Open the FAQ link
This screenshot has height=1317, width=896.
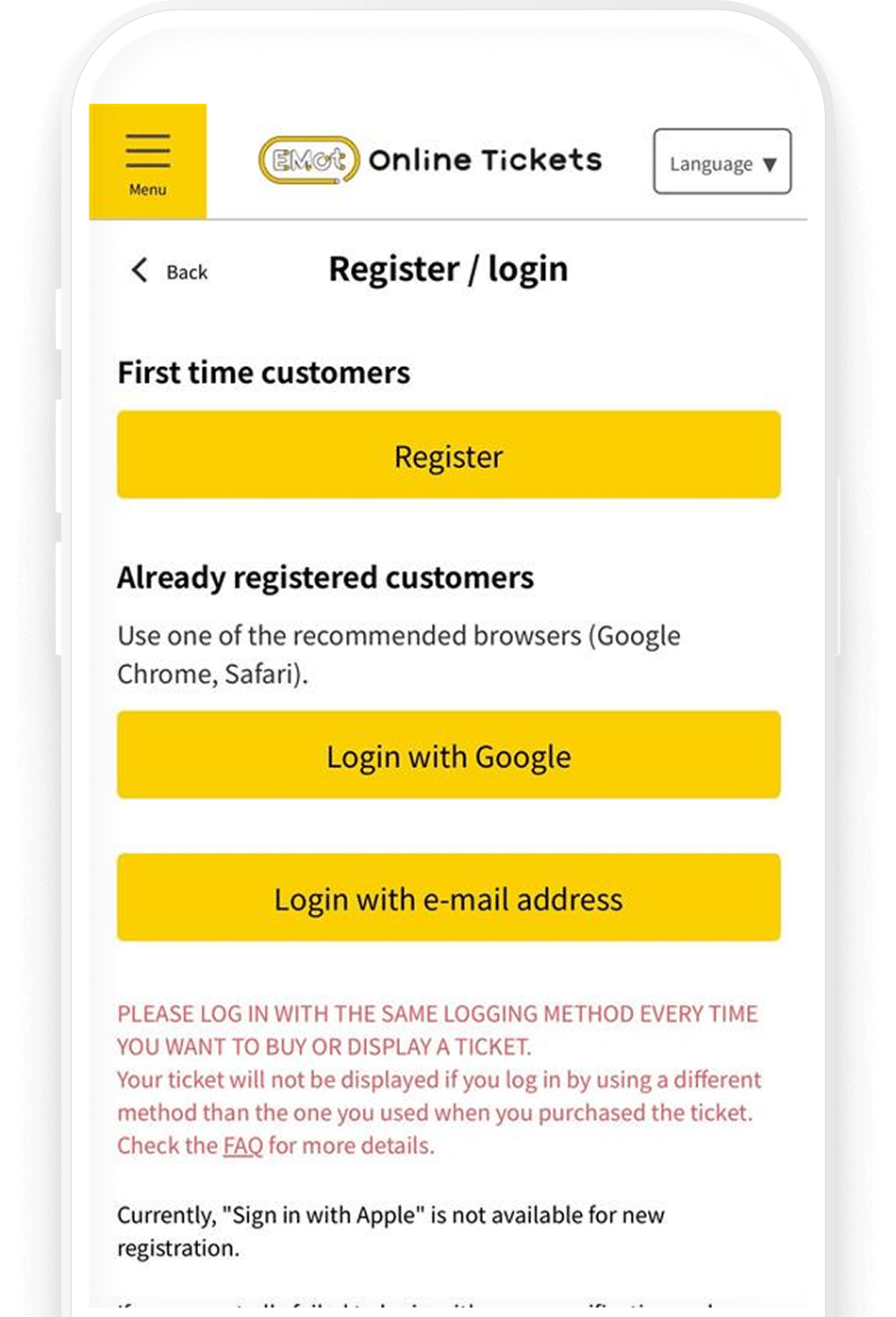pos(242,1146)
